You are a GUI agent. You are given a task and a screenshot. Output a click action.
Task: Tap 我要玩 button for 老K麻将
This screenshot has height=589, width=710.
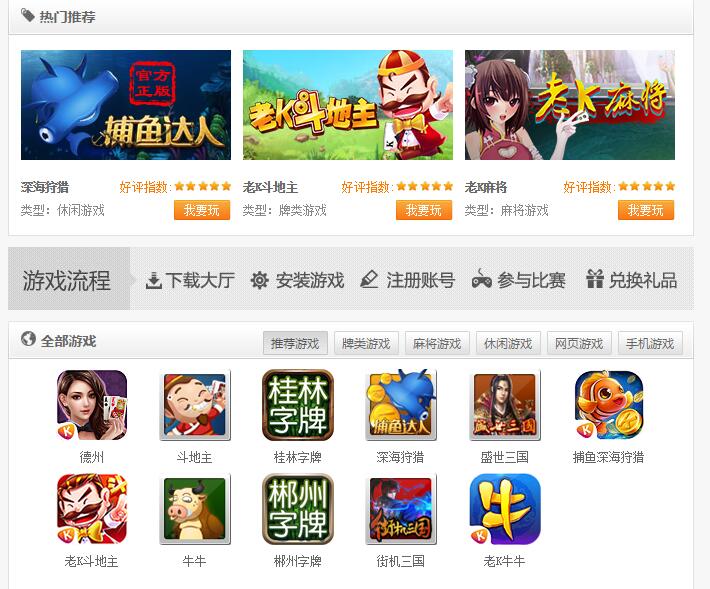click(x=646, y=210)
